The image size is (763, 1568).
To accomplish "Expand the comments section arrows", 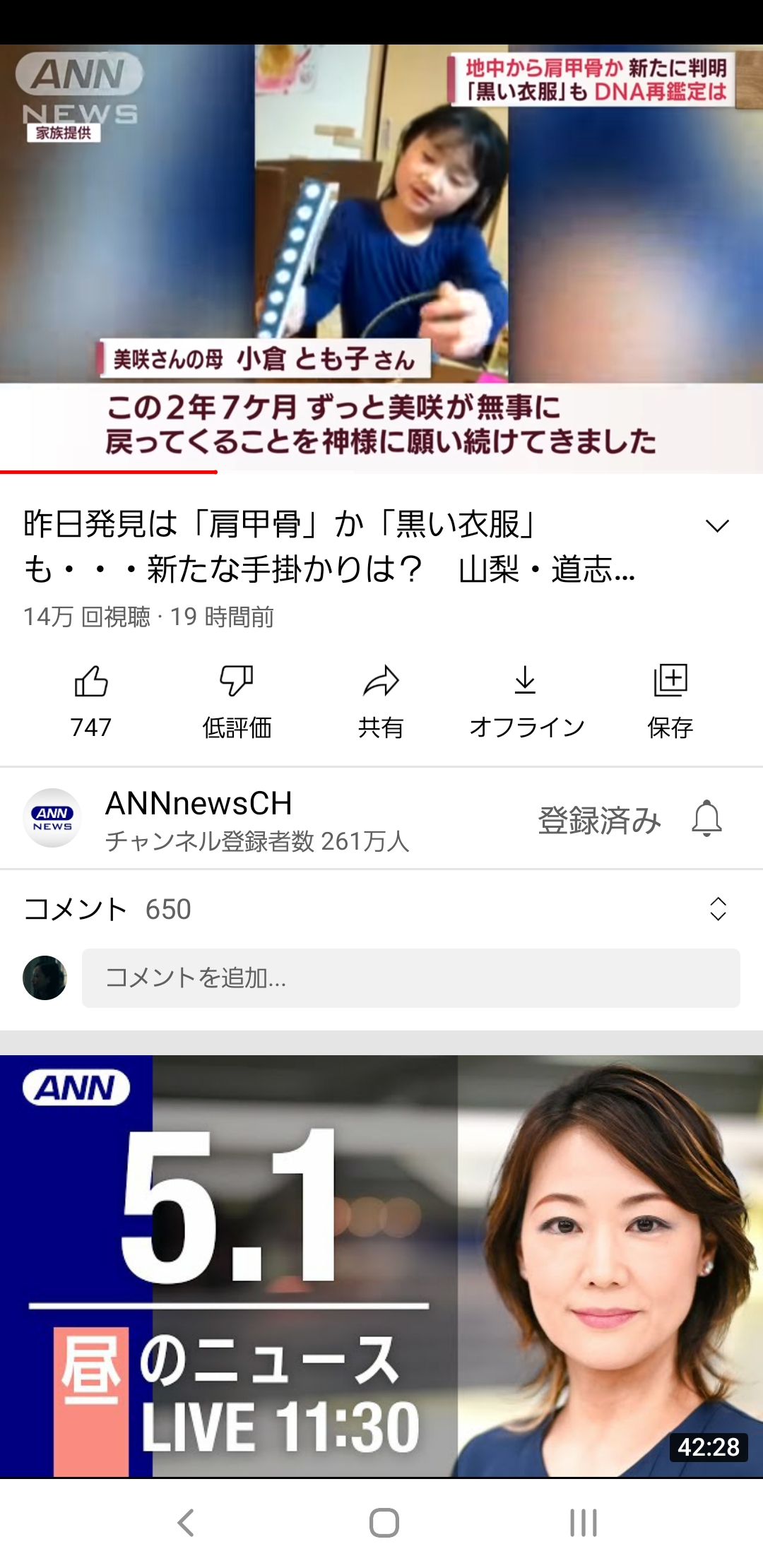I will 718,909.
